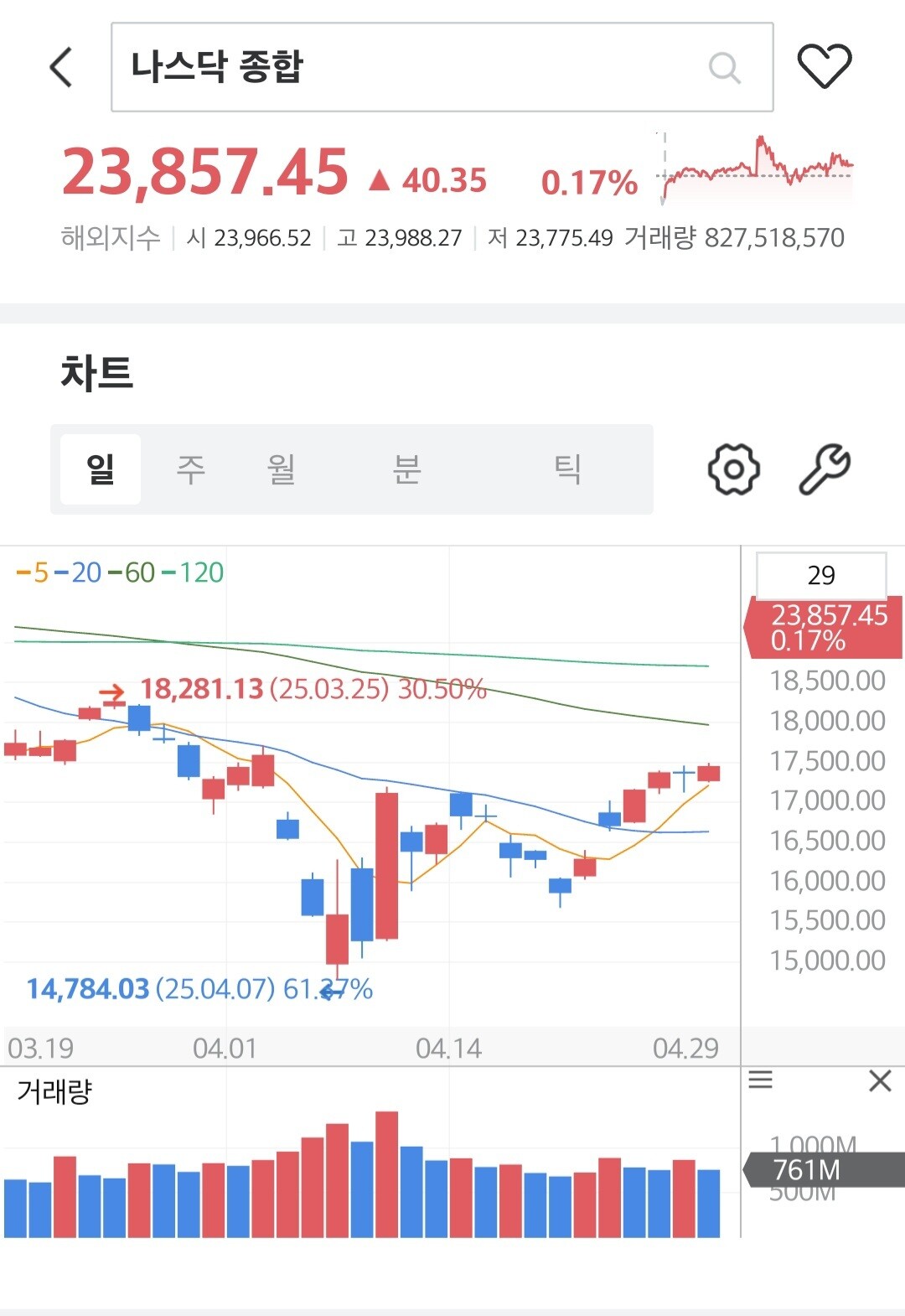Image resolution: width=905 pixels, height=1316 pixels.
Task: Switch the chart to the 주 tab
Action: pos(191,469)
